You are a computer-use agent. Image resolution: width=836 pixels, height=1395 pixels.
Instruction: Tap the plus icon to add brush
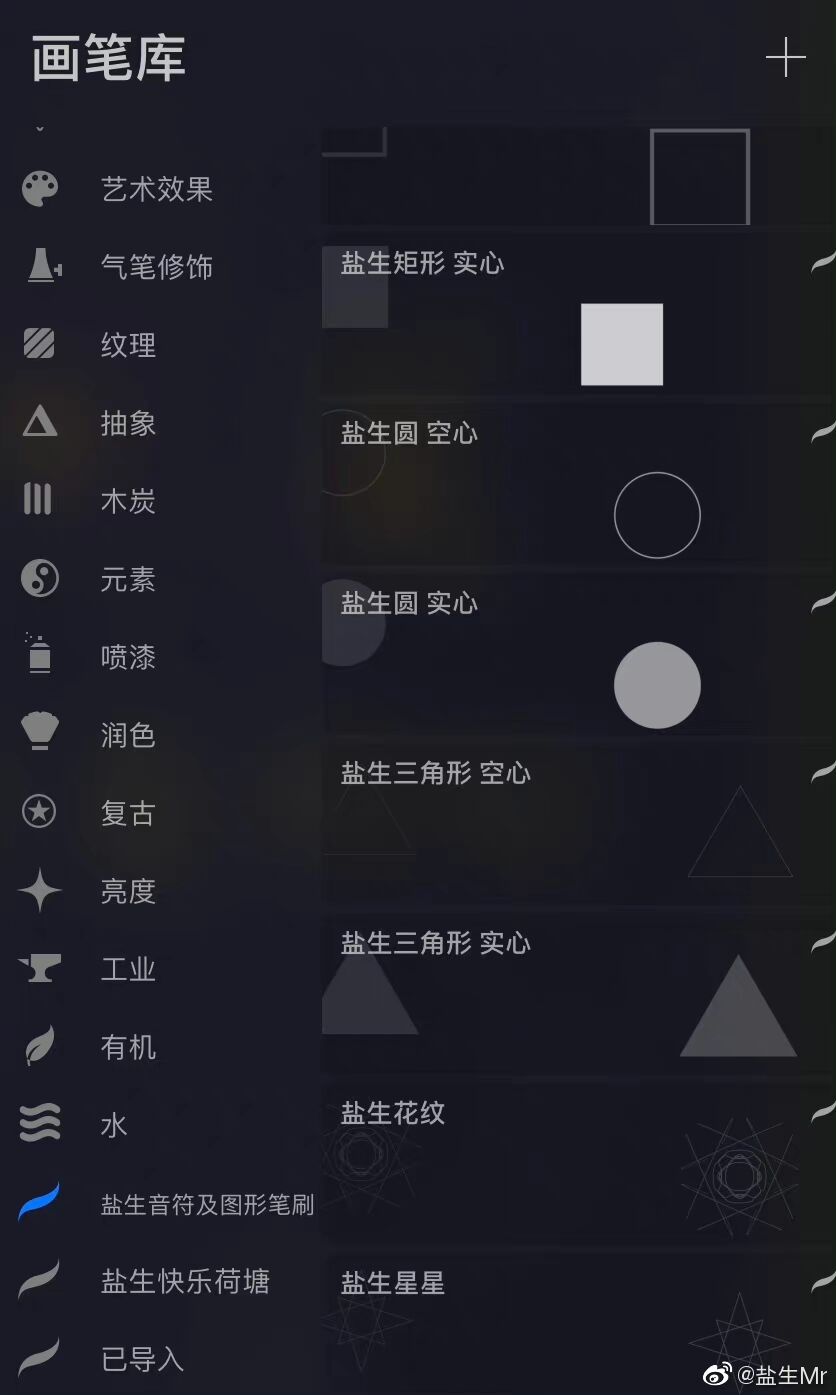click(785, 58)
